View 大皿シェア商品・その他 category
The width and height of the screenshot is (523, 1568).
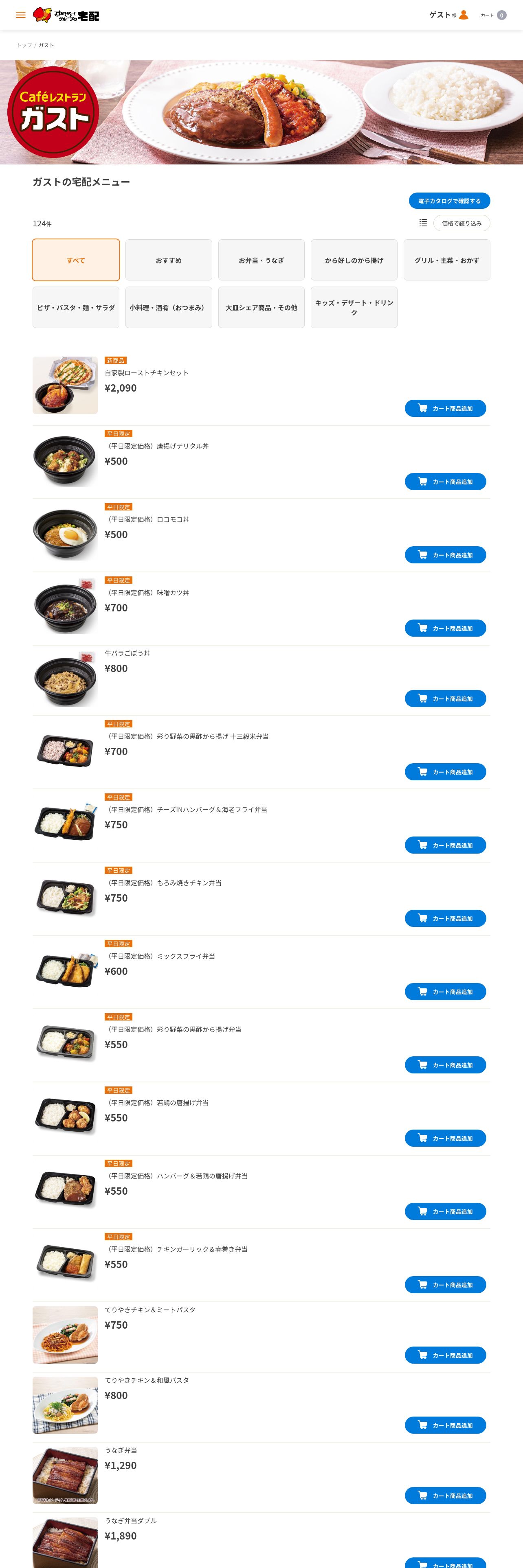[261, 307]
